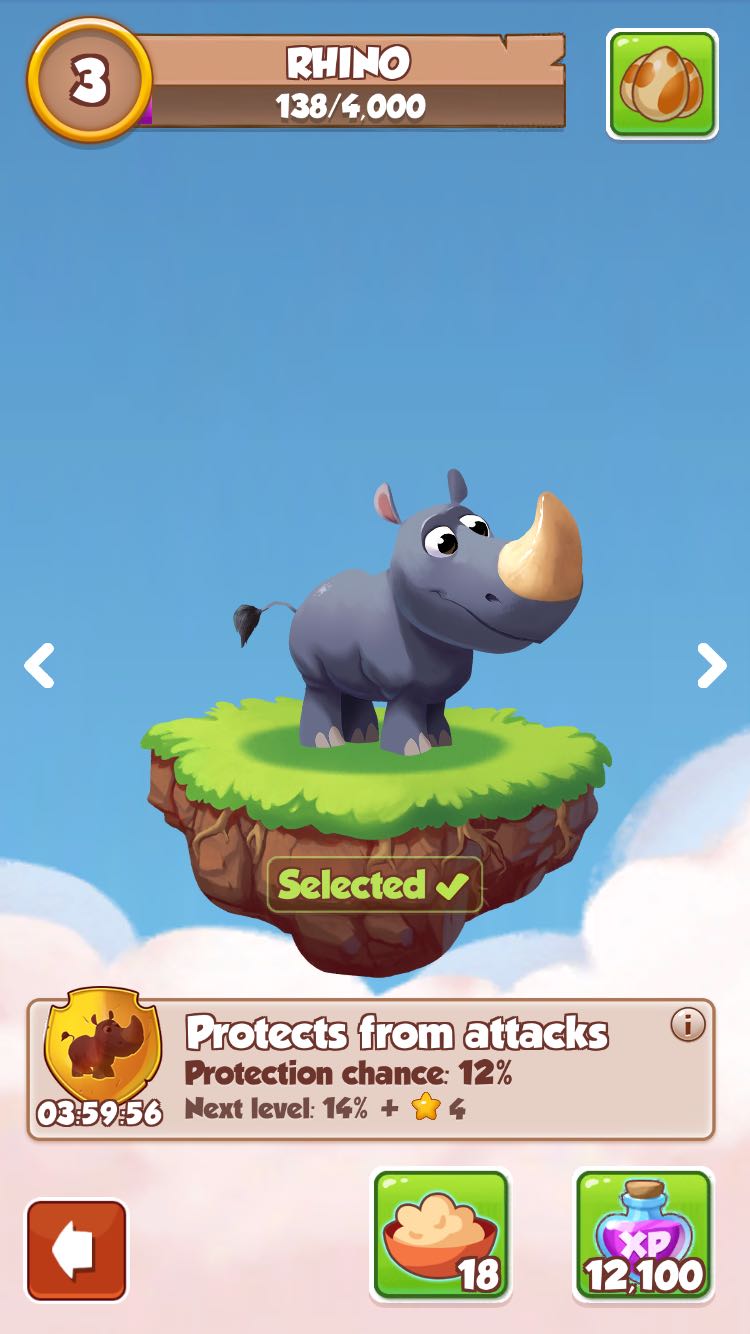
Task: Go to the next pet
Action: click(x=711, y=666)
